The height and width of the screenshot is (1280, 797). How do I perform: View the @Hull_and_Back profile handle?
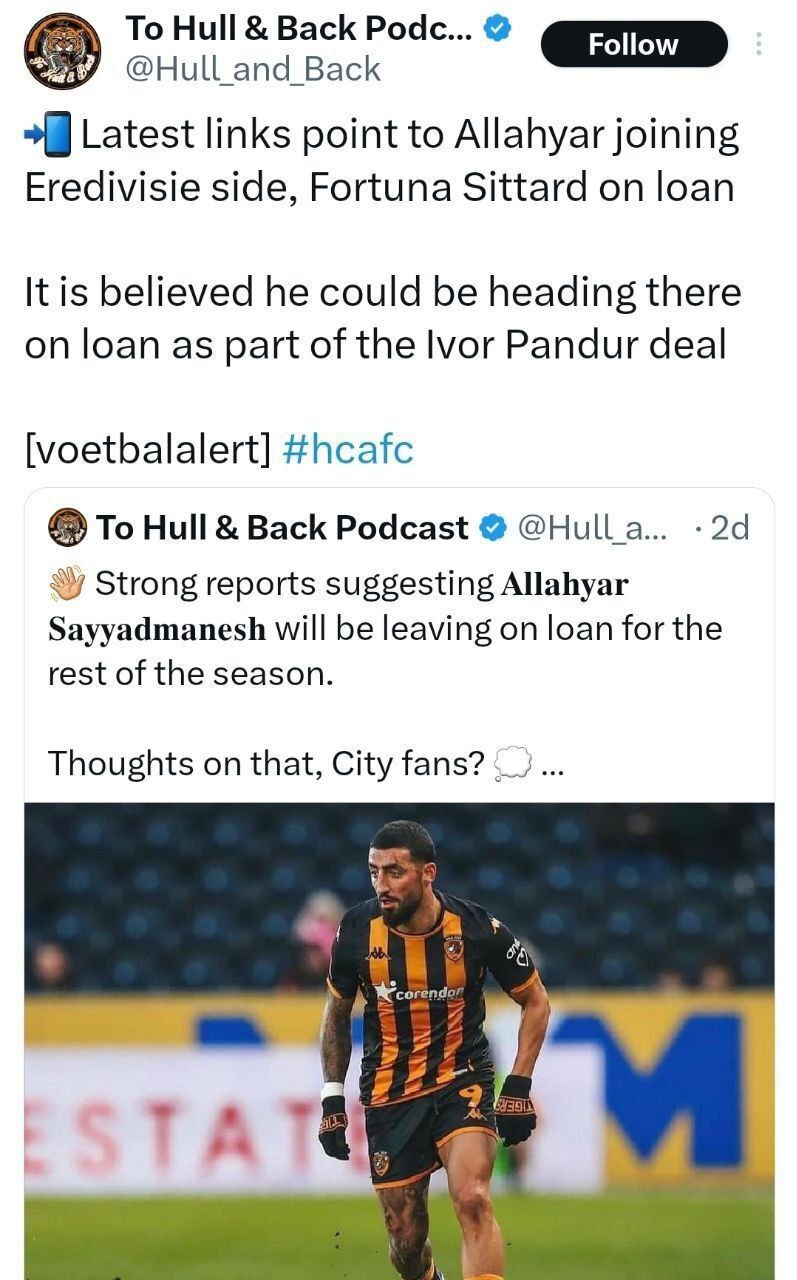252,69
